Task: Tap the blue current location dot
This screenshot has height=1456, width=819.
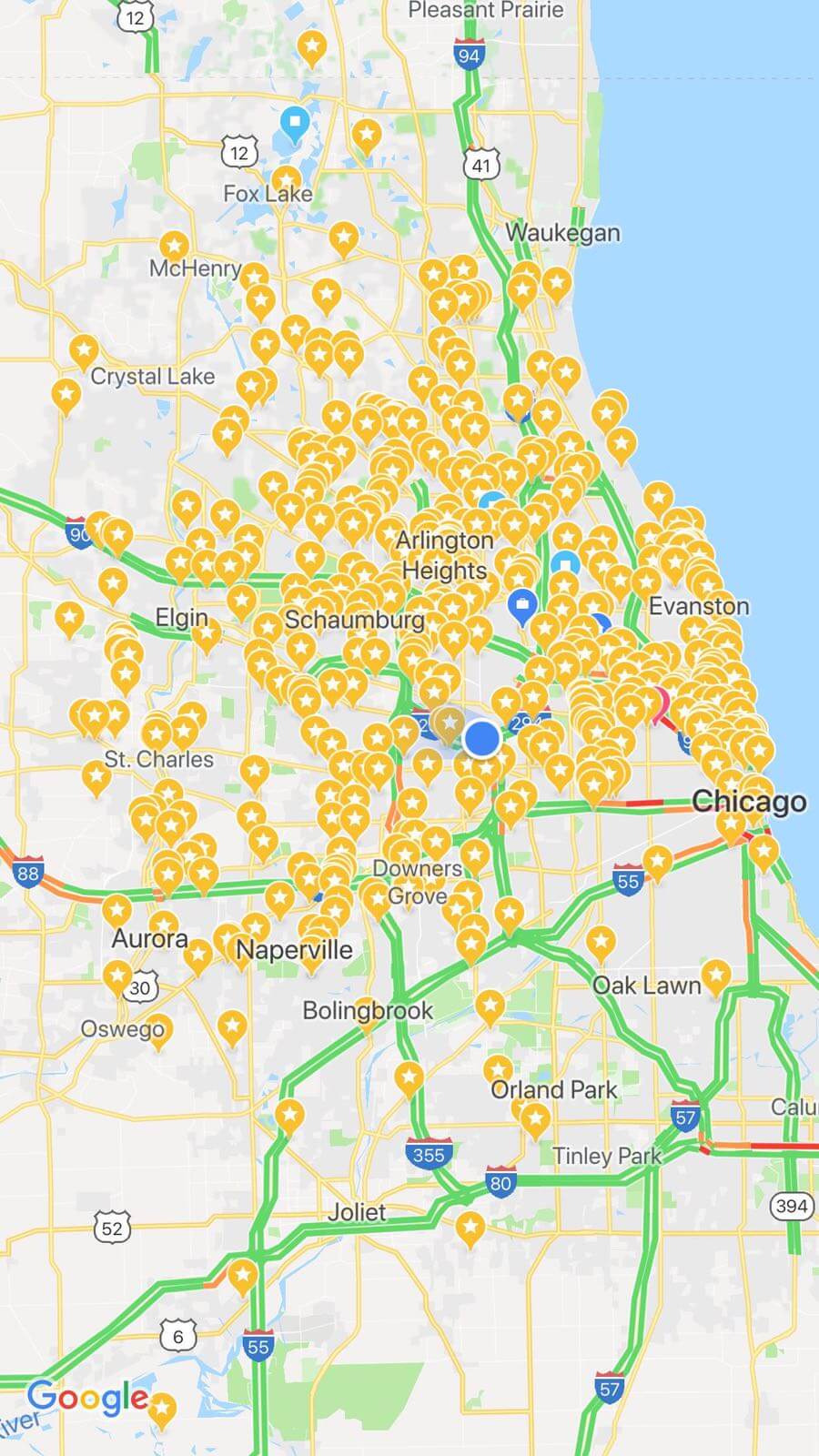Action: click(x=482, y=738)
